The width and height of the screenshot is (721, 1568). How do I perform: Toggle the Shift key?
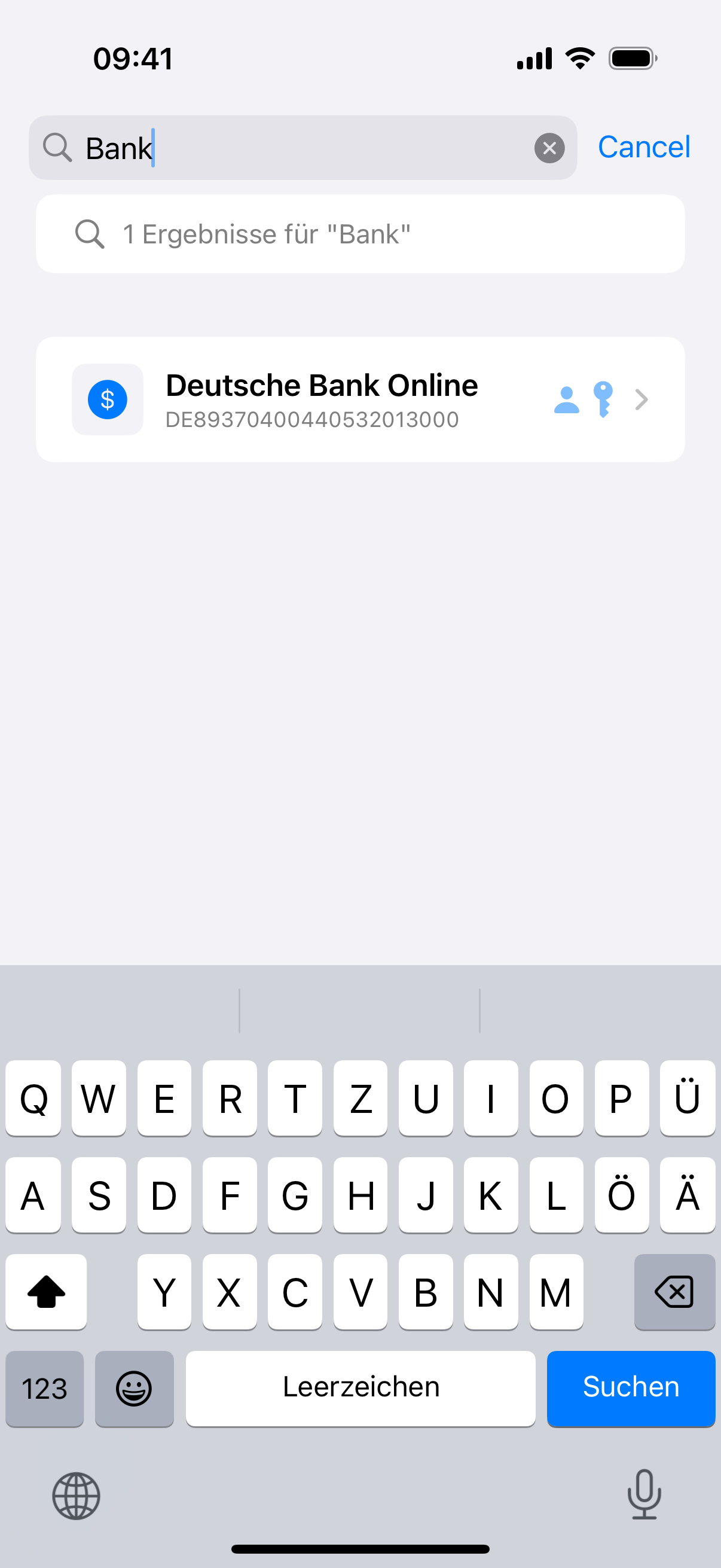pyautogui.click(x=46, y=1292)
